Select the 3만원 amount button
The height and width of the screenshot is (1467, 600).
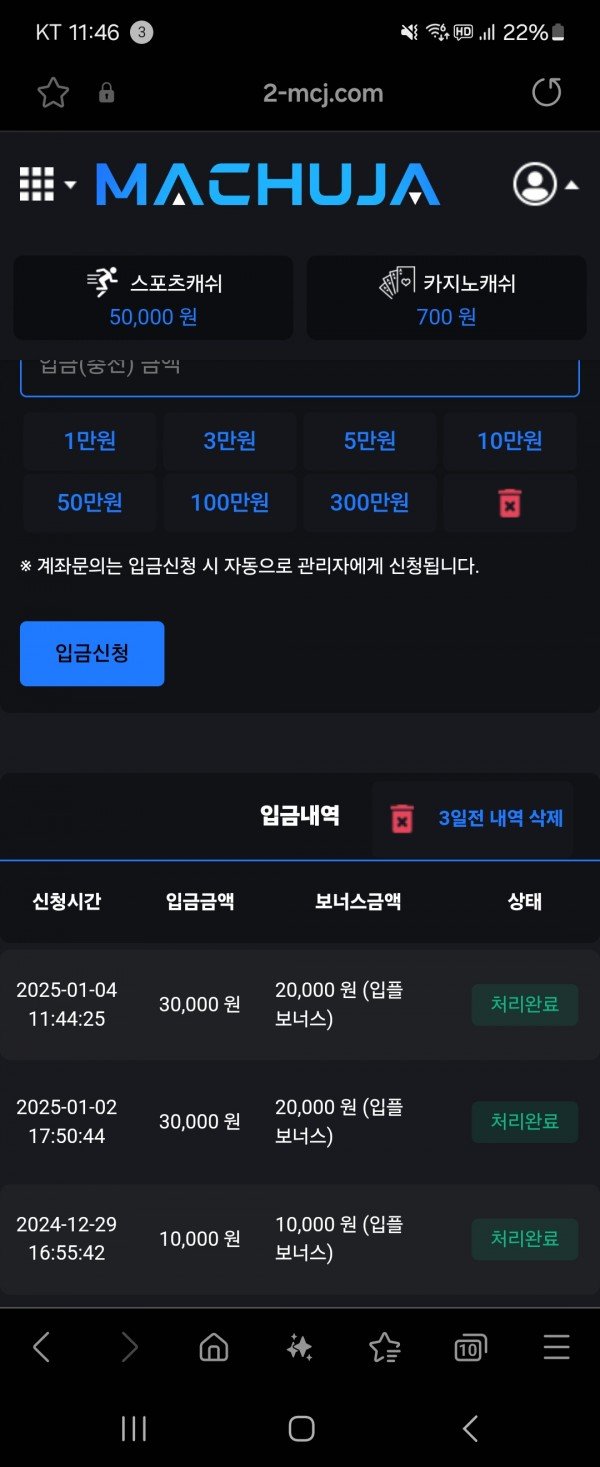coord(230,441)
